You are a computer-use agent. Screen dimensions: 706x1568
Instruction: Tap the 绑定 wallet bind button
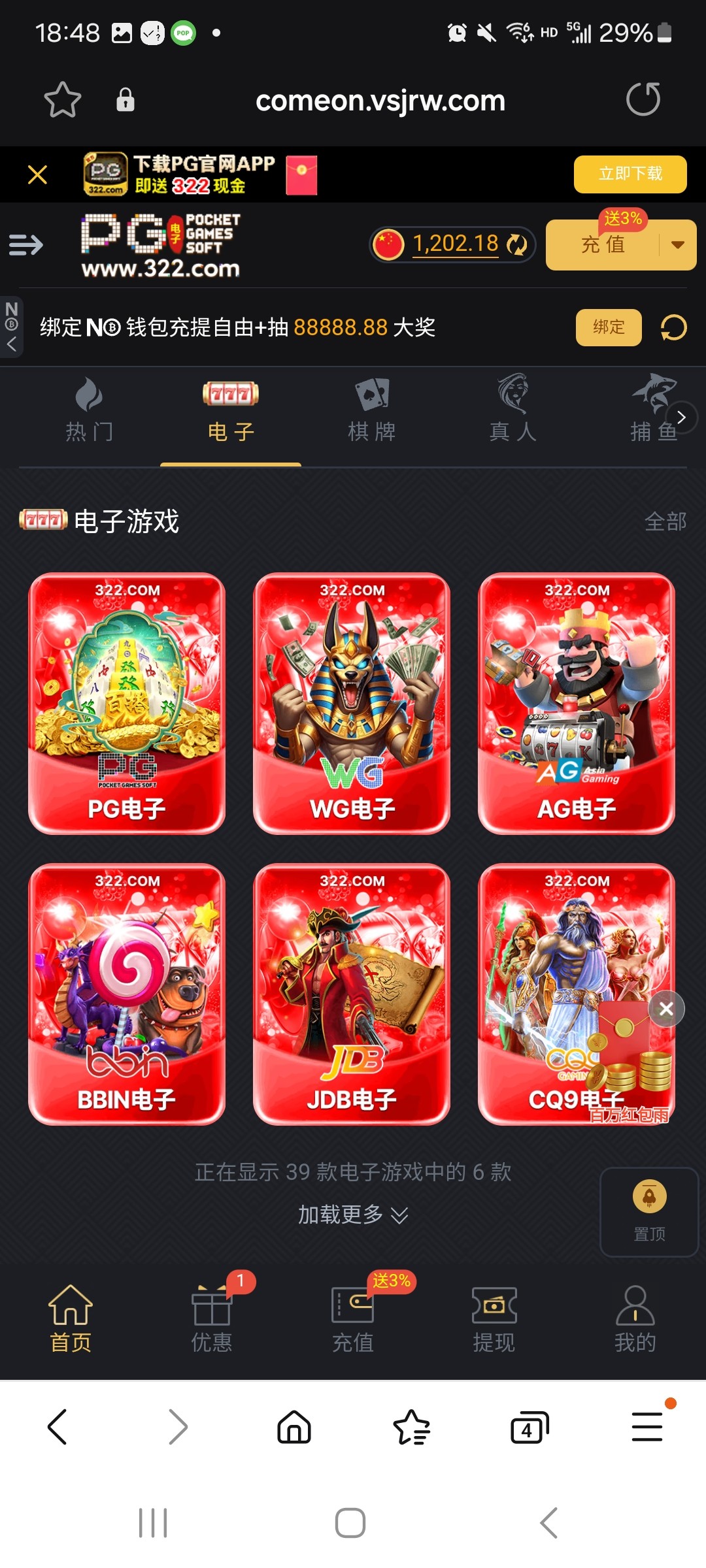[608, 327]
